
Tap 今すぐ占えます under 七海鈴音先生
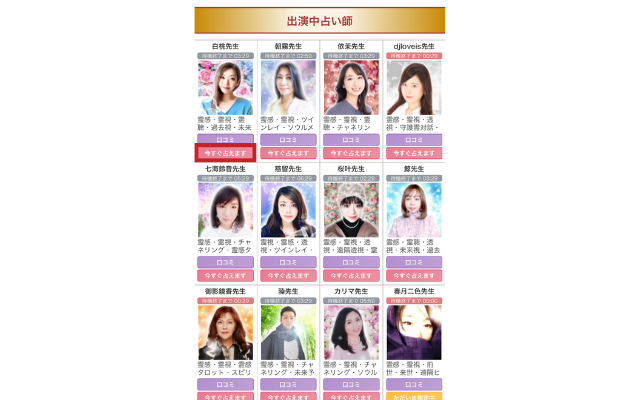coord(225,275)
